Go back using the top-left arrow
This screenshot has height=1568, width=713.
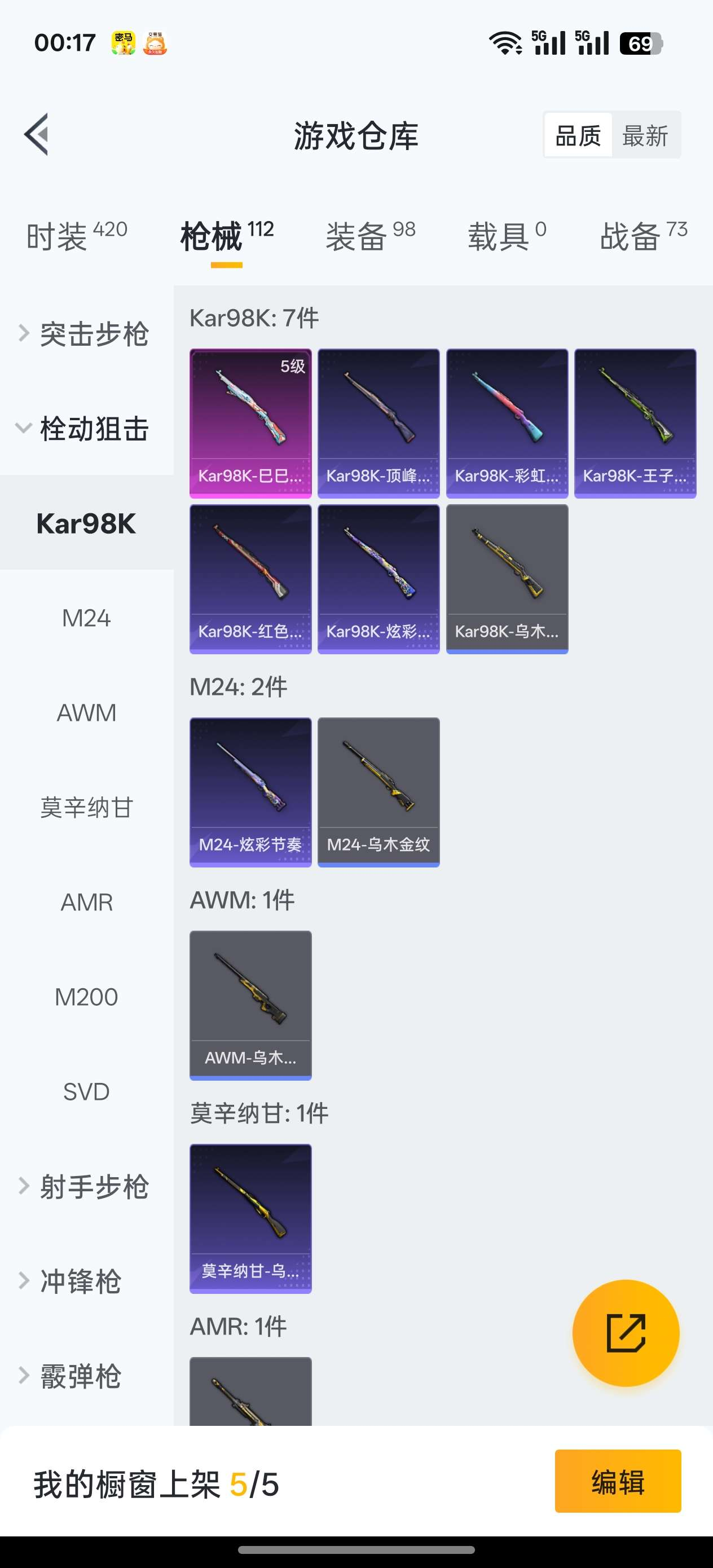[37, 135]
